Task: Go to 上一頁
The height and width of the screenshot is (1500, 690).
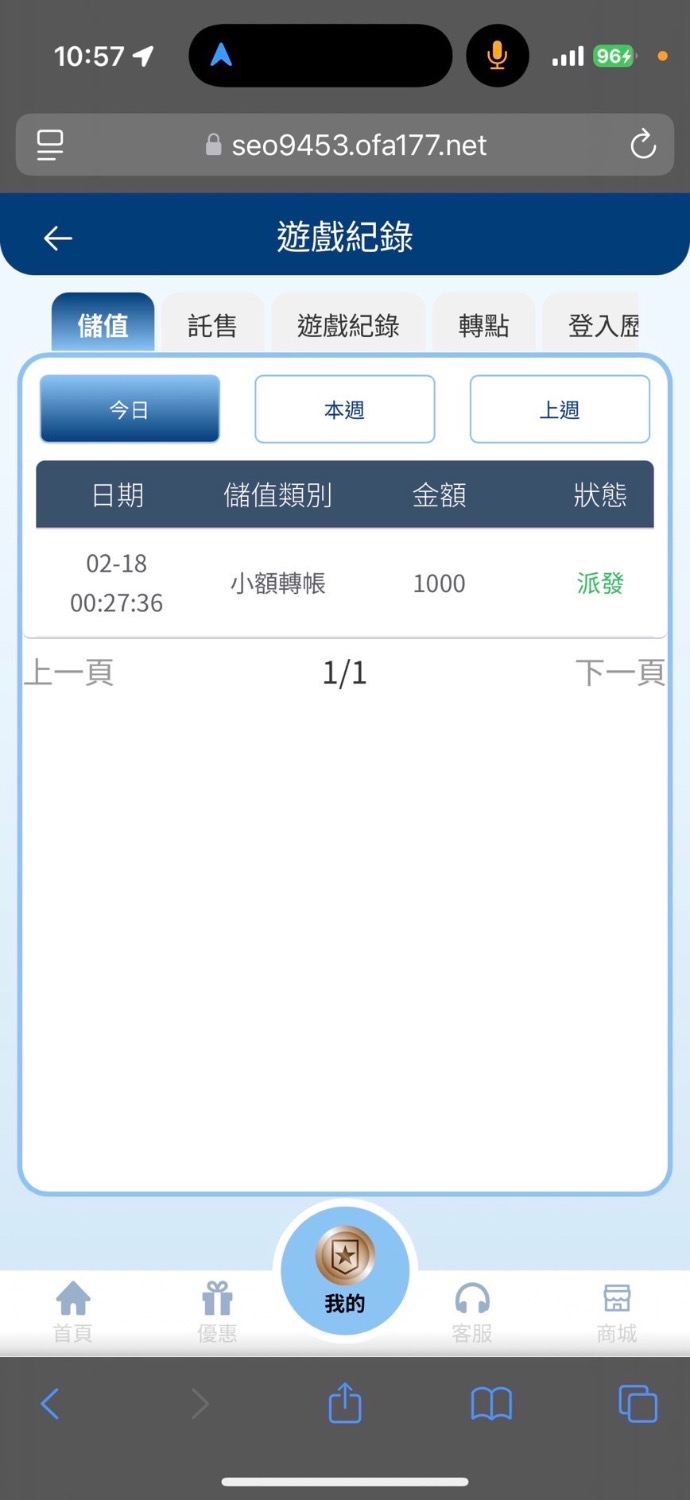Action: tap(68, 673)
